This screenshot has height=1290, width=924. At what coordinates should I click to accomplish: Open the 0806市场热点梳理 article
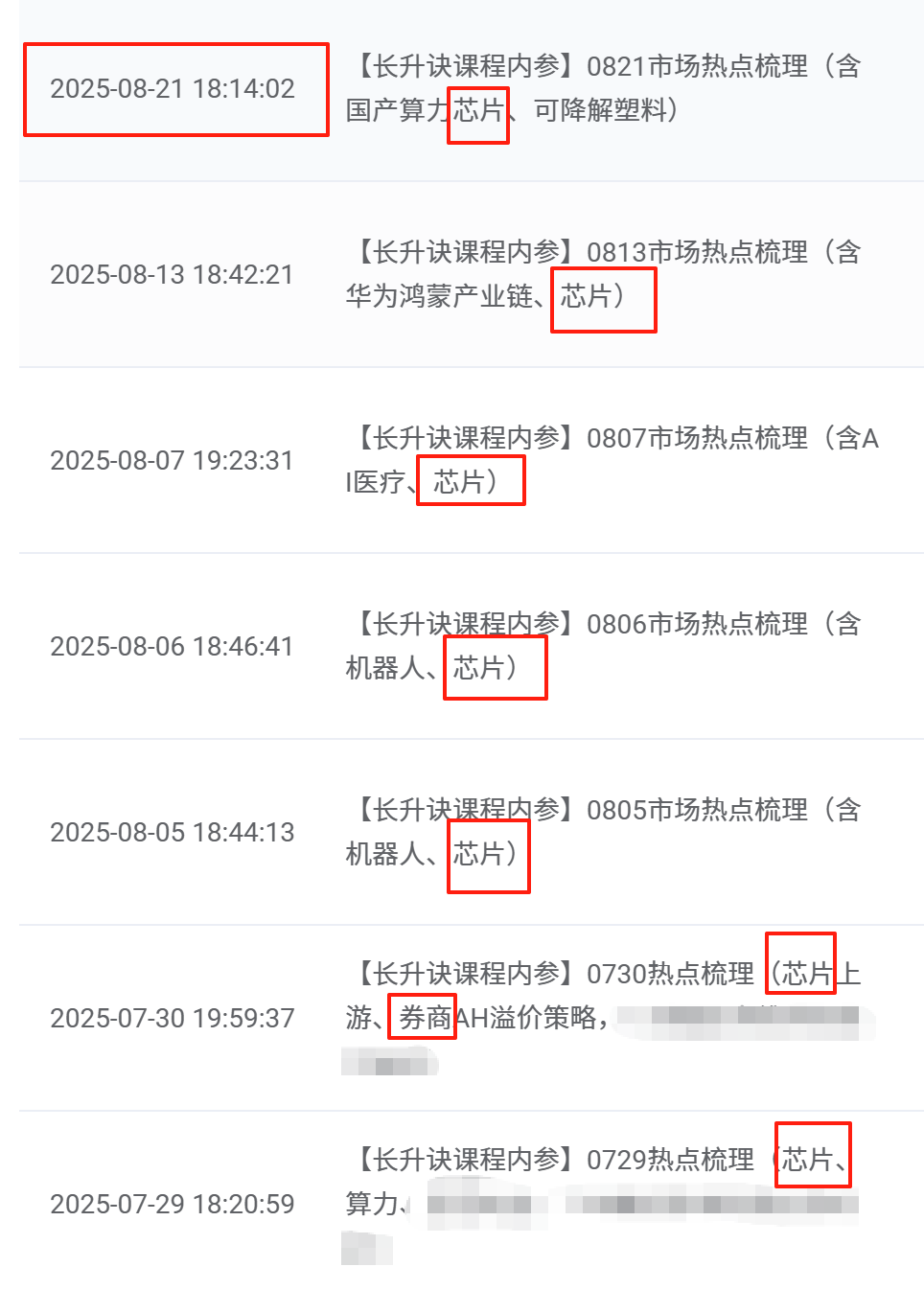coord(604,646)
